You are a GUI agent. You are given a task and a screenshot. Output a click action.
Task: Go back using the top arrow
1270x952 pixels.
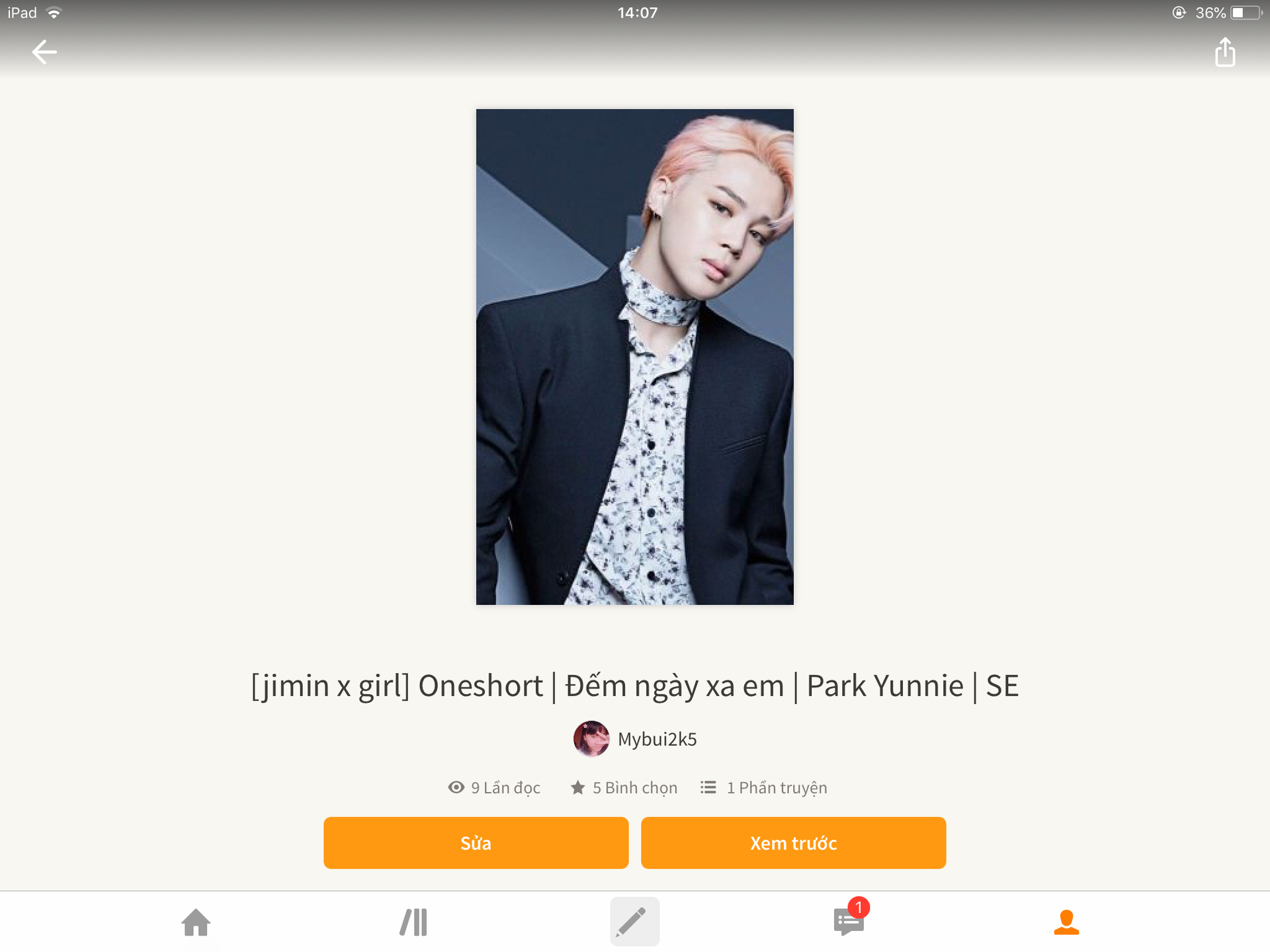44,52
